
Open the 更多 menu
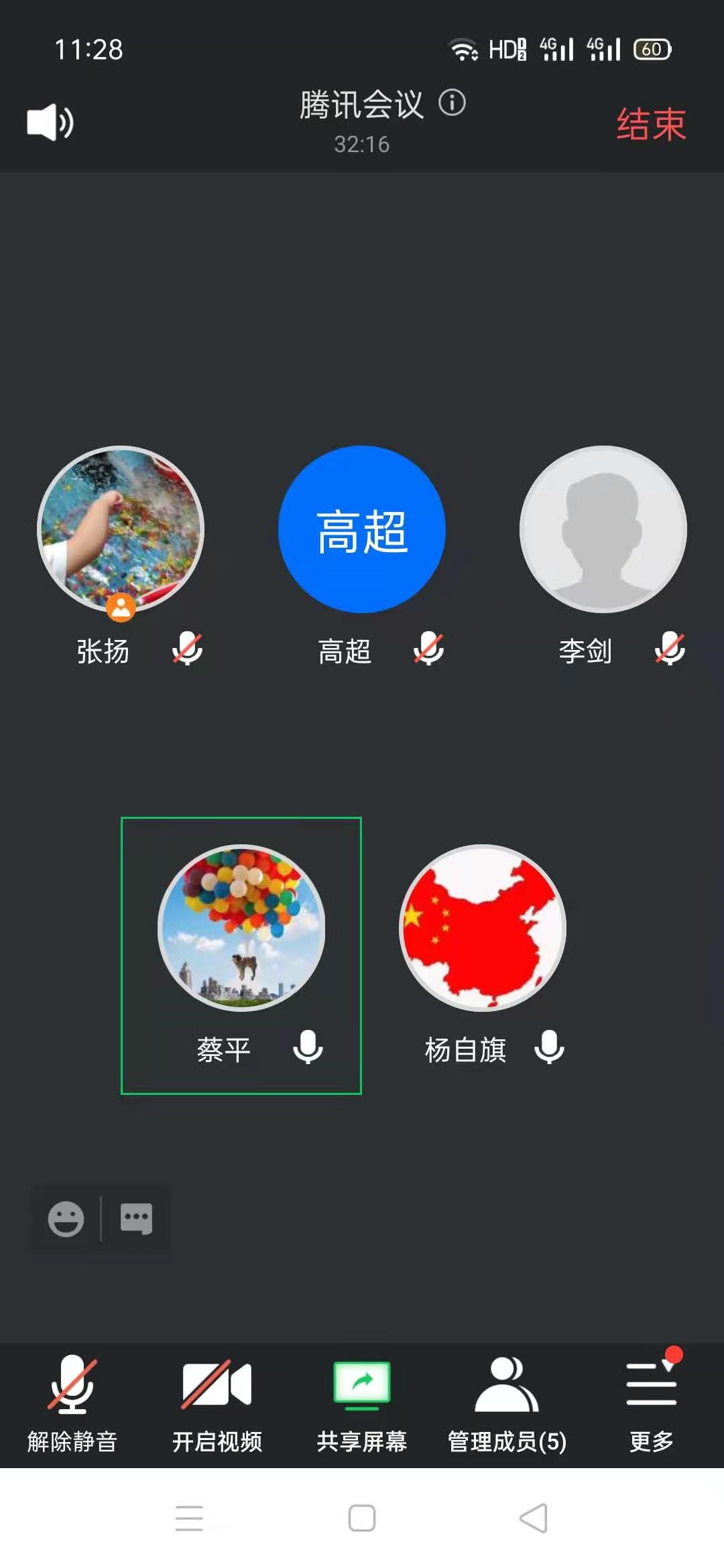click(x=652, y=1400)
